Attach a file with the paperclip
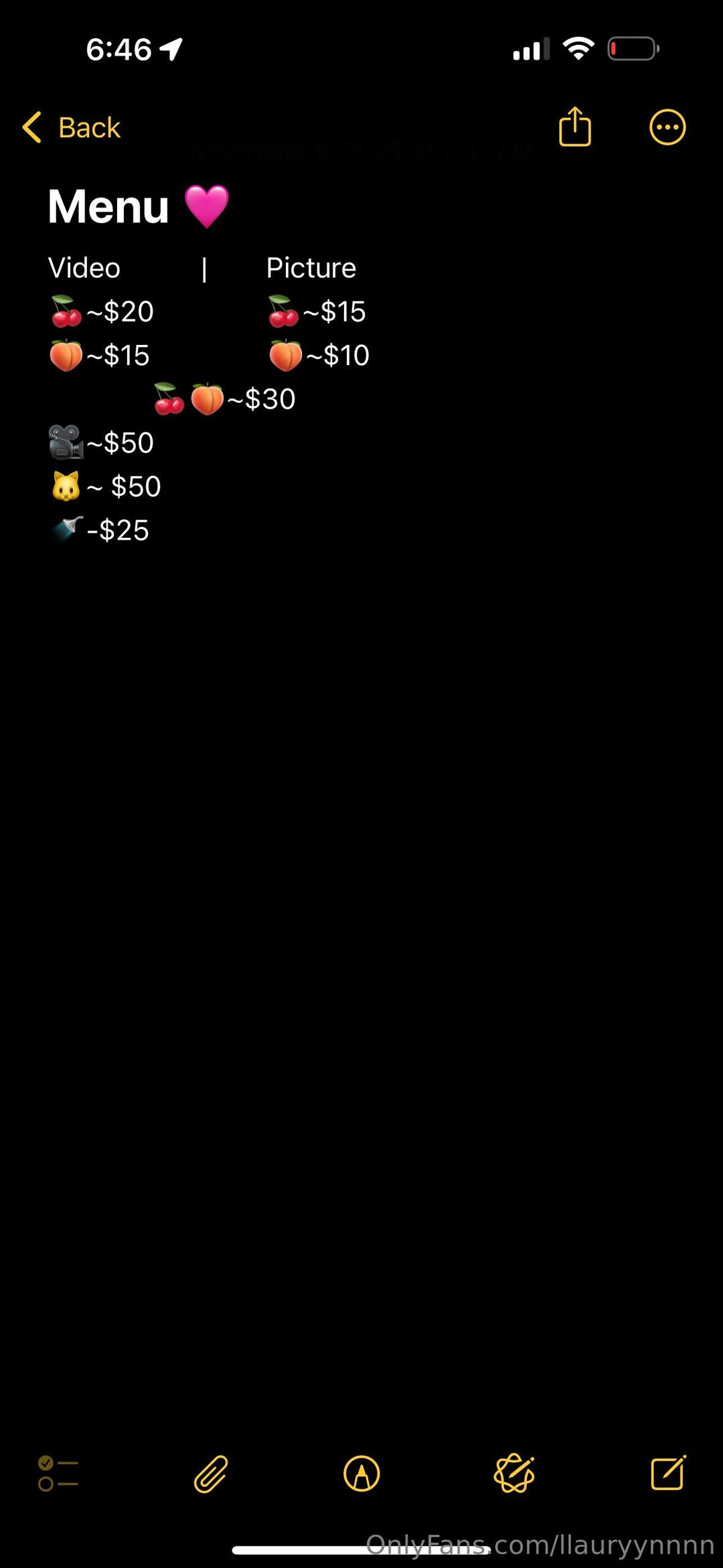 point(211,1474)
